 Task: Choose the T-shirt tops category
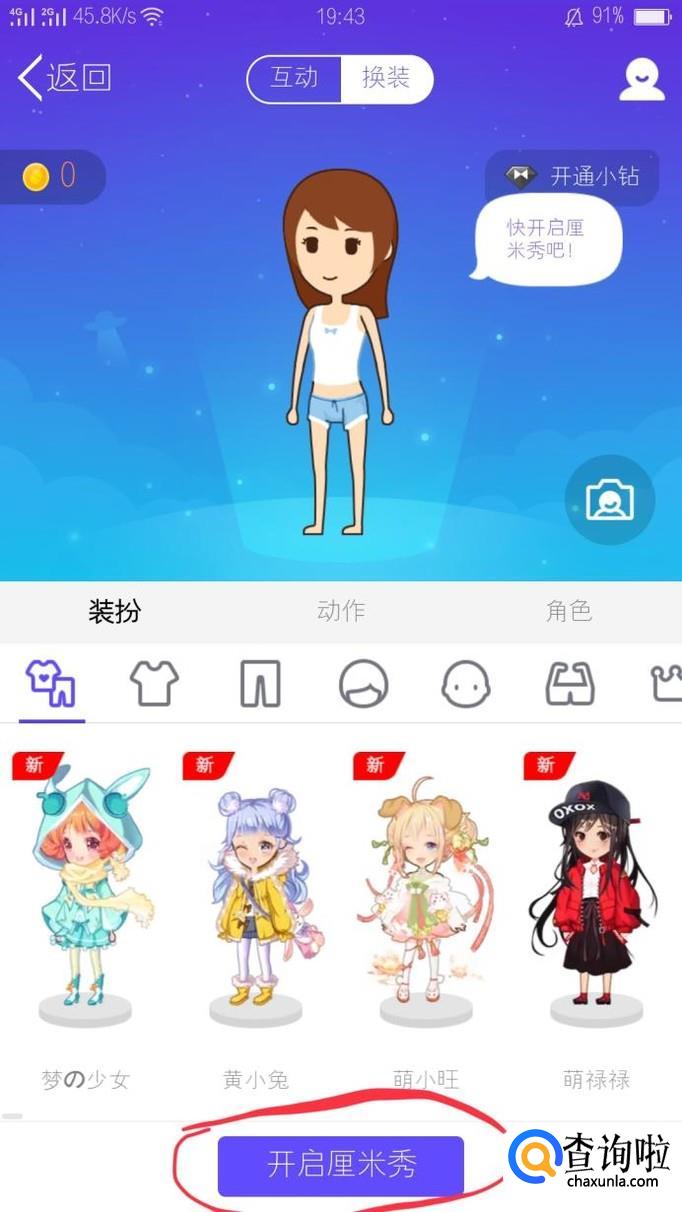coord(154,685)
